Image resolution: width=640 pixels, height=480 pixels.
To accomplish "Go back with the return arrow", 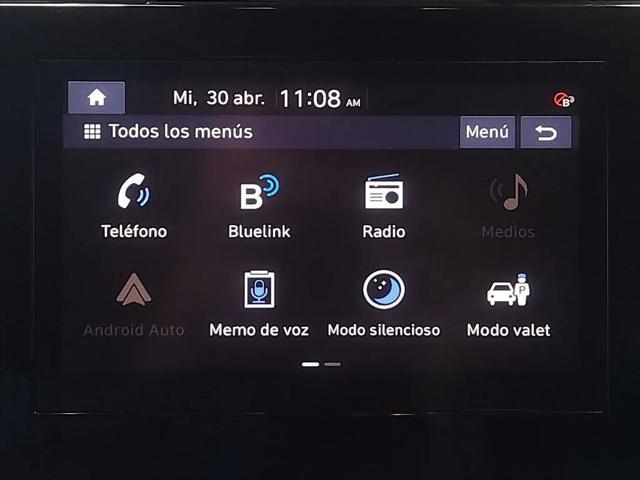I will tap(546, 132).
